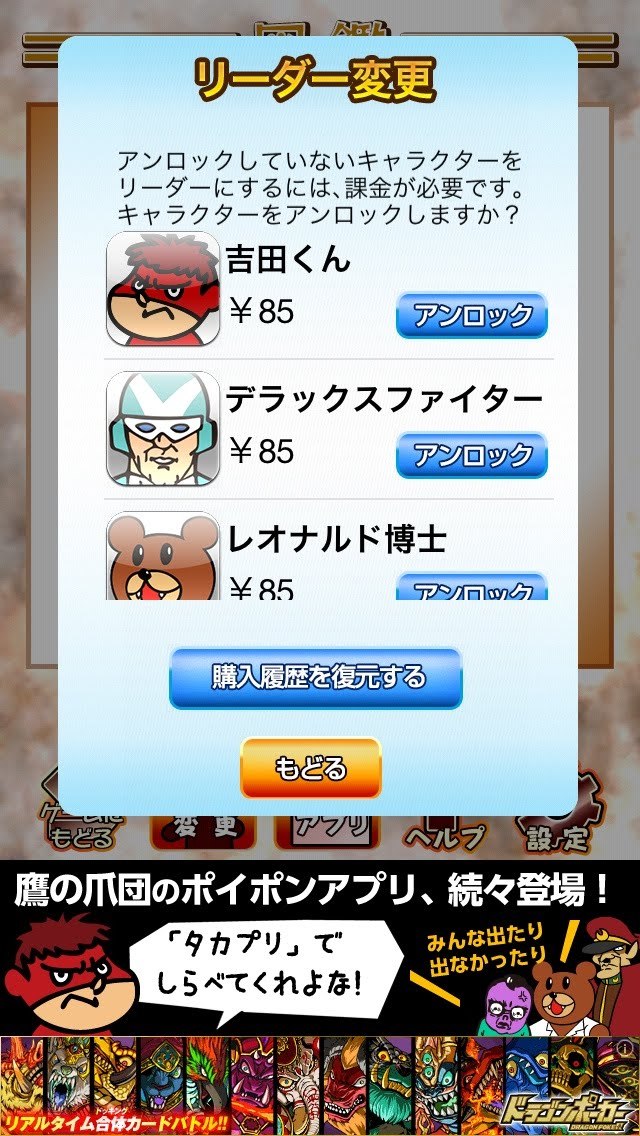Unlock レオナルド博士 character
The height and width of the screenshot is (1136, 640).
[x=472, y=588]
